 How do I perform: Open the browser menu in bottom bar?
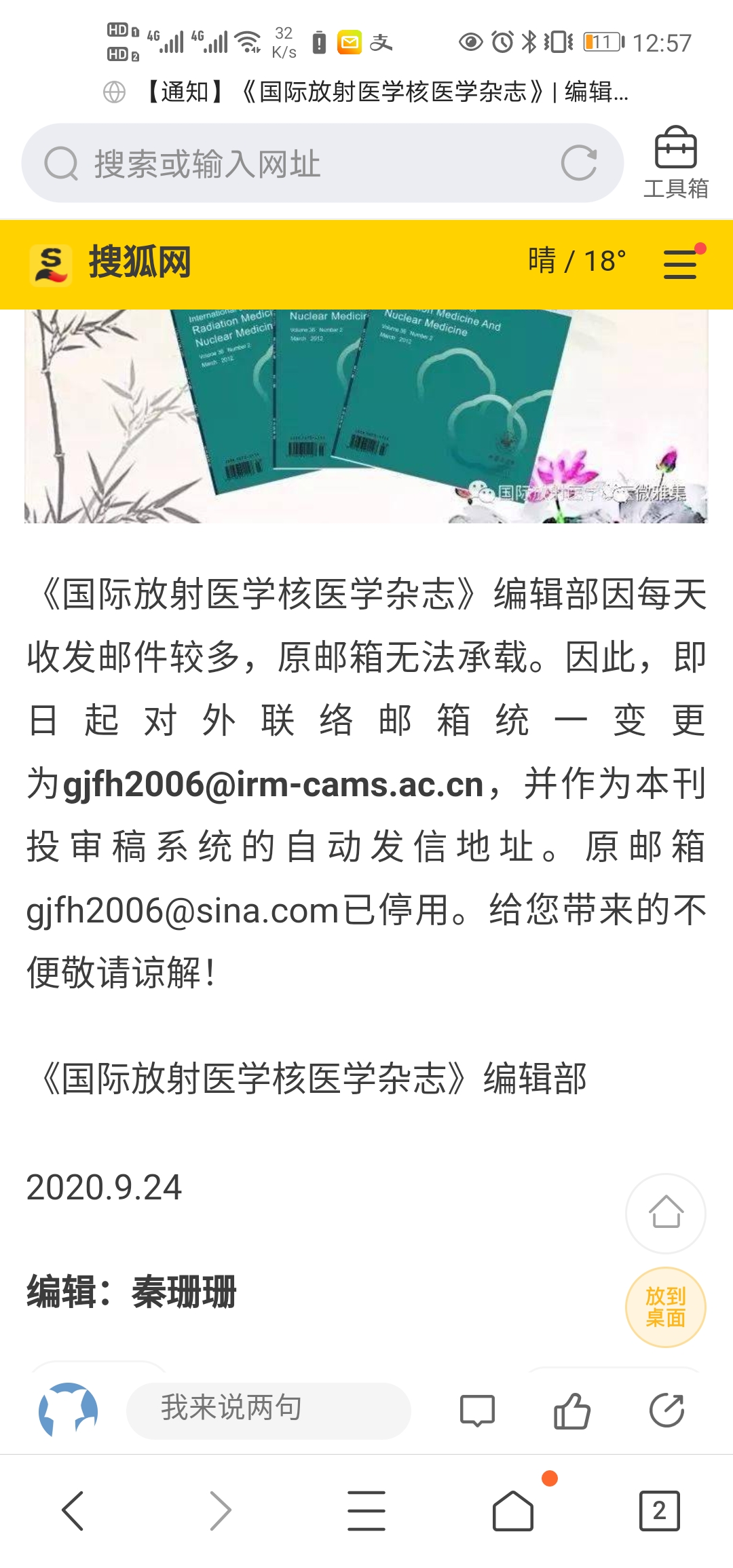coord(366,1511)
